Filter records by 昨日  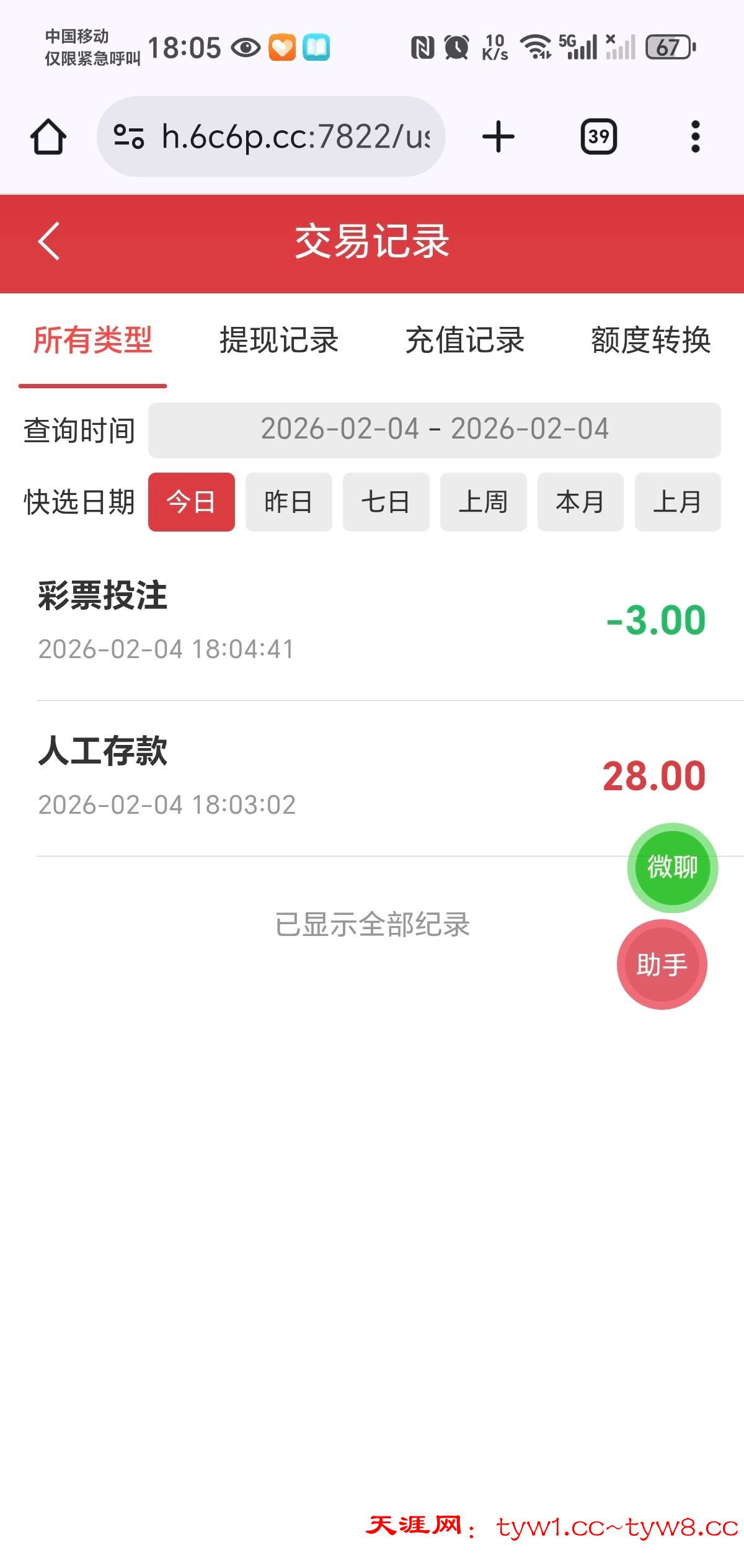[288, 502]
